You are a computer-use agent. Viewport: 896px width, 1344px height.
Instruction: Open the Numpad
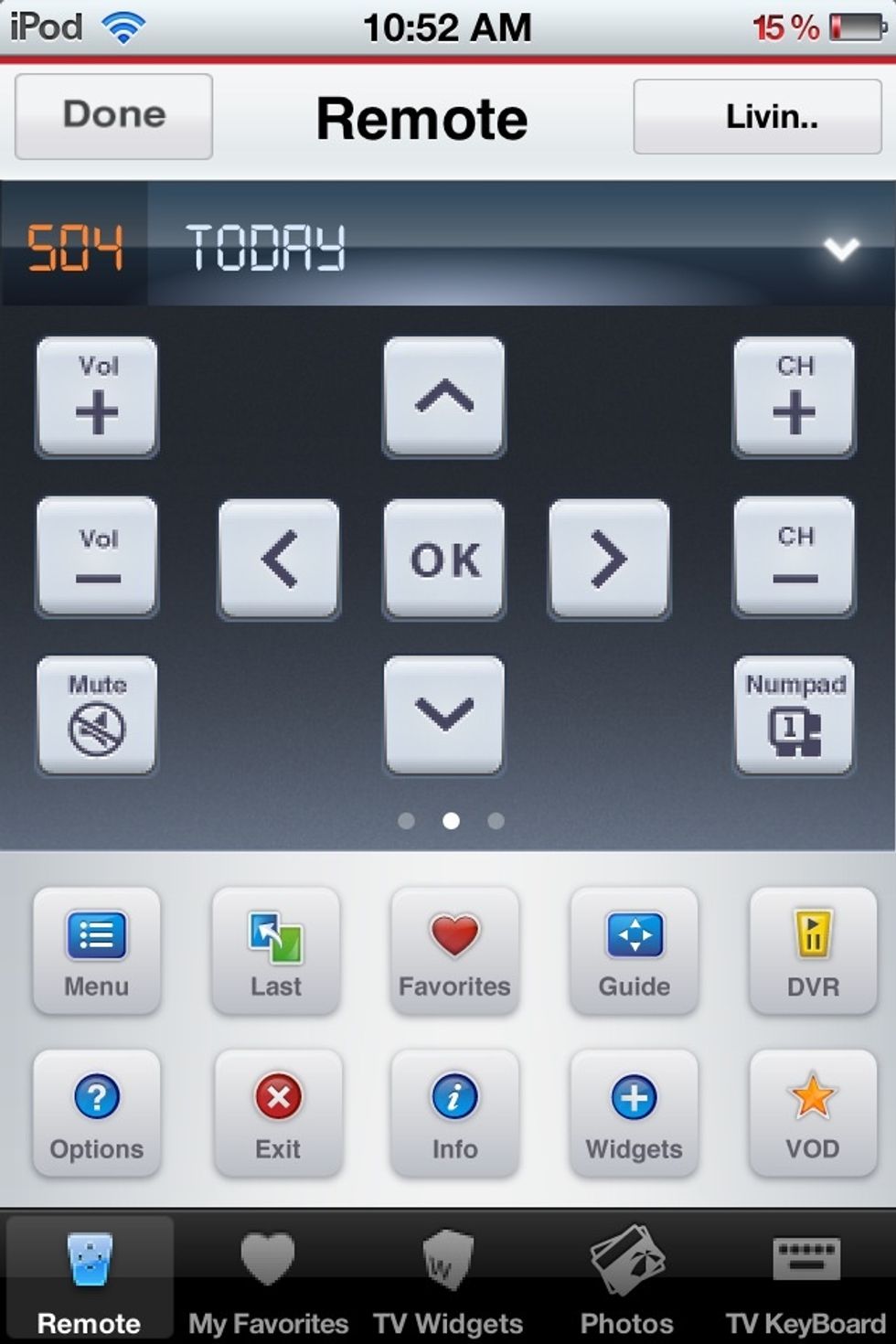click(x=794, y=715)
